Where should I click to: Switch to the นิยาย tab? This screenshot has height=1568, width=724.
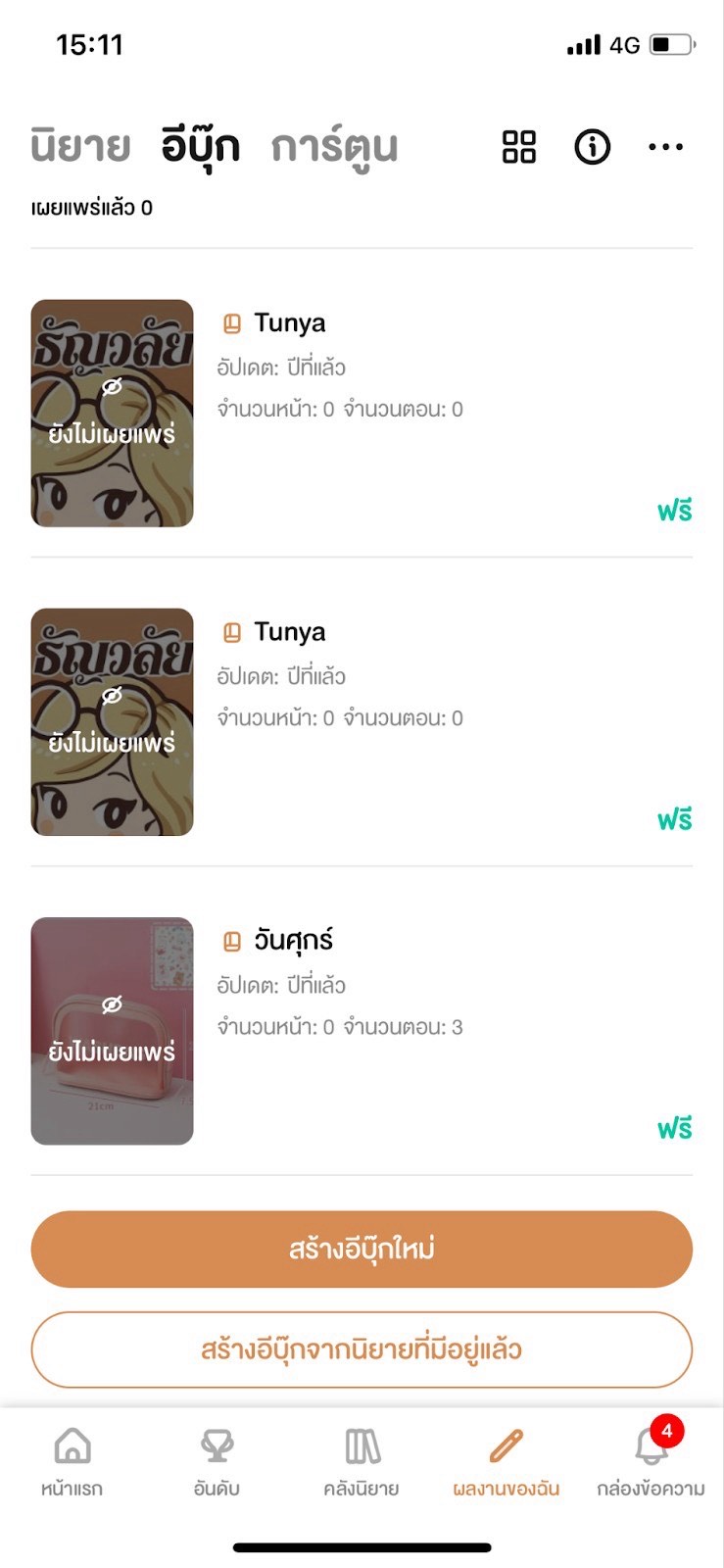coord(80,147)
